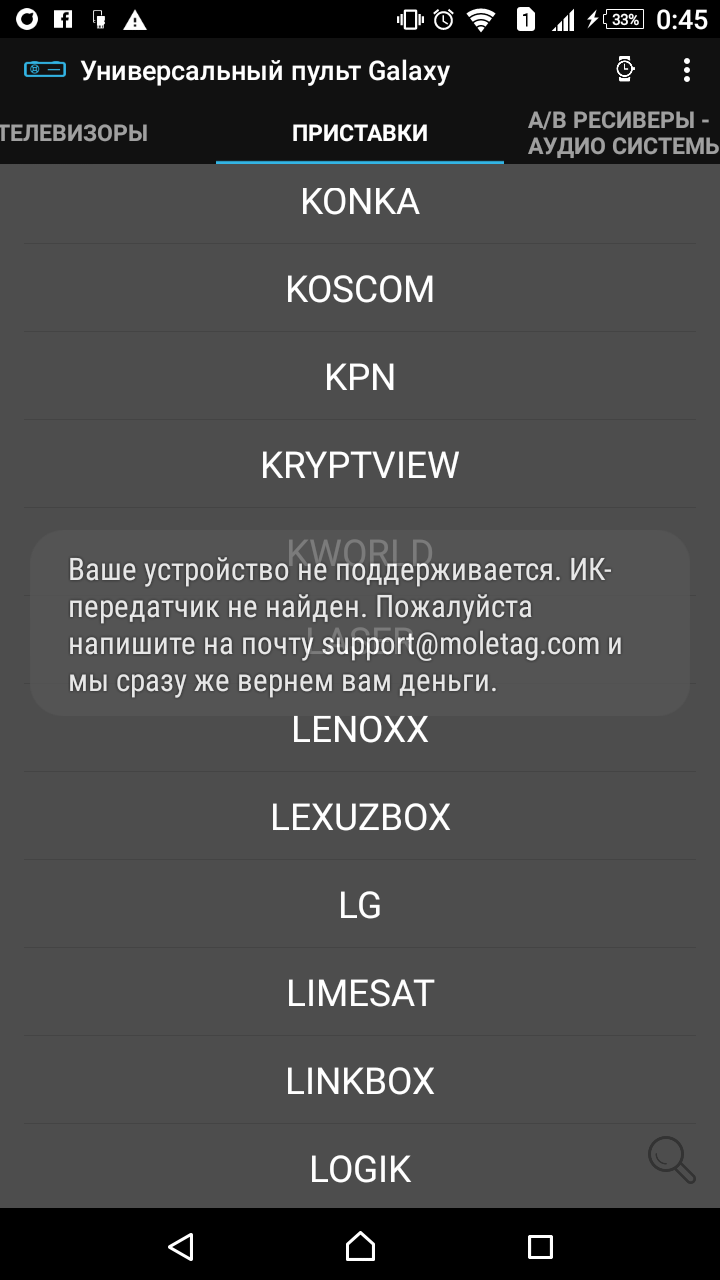Open LEXUZBOX set-top boxes
This screenshot has width=720, height=1280.
click(x=360, y=818)
